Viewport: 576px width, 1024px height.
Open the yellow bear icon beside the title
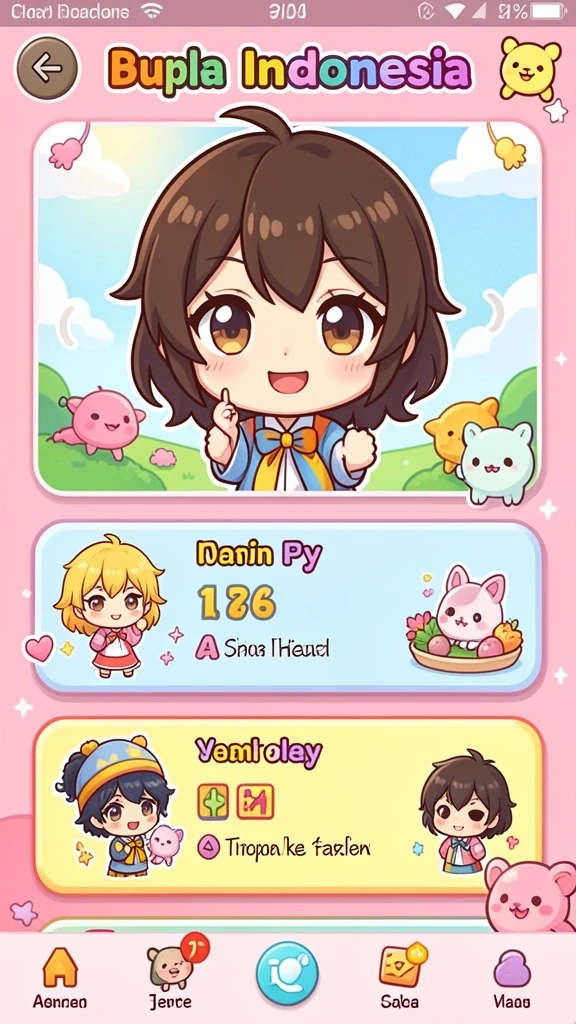tap(530, 68)
